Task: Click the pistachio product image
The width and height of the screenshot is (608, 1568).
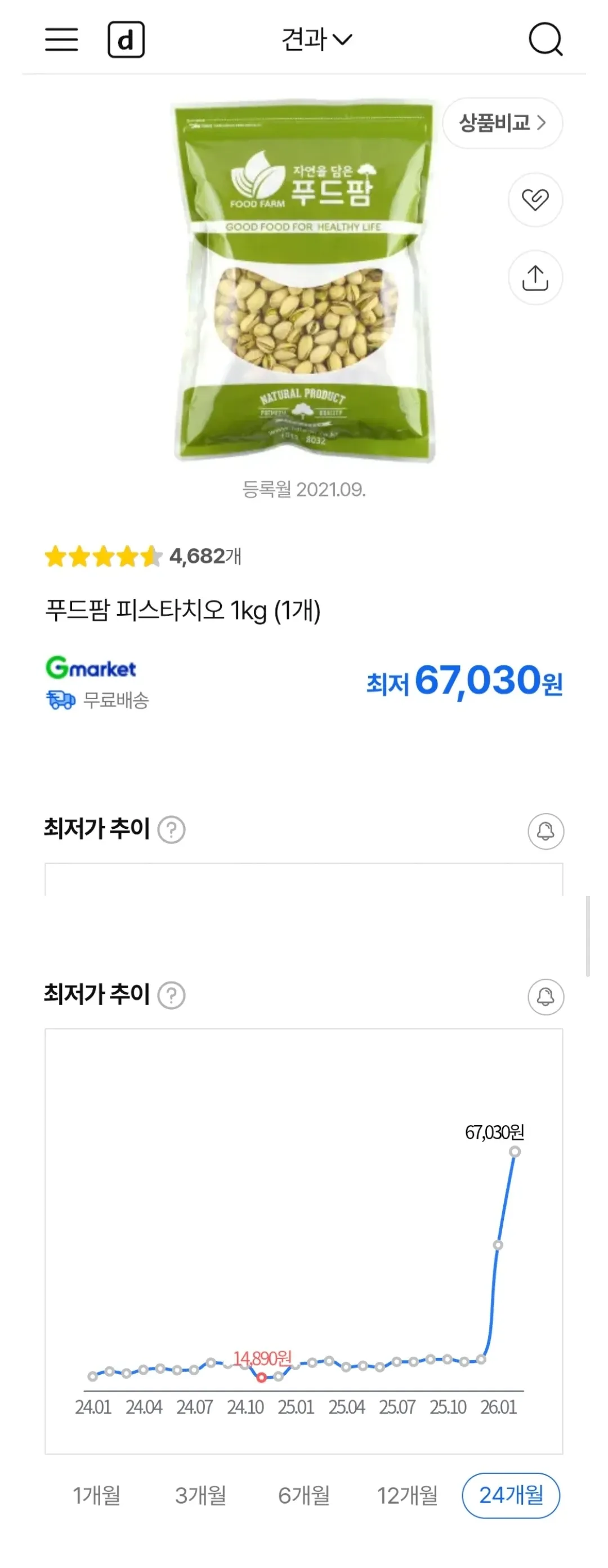Action: (x=304, y=280)
